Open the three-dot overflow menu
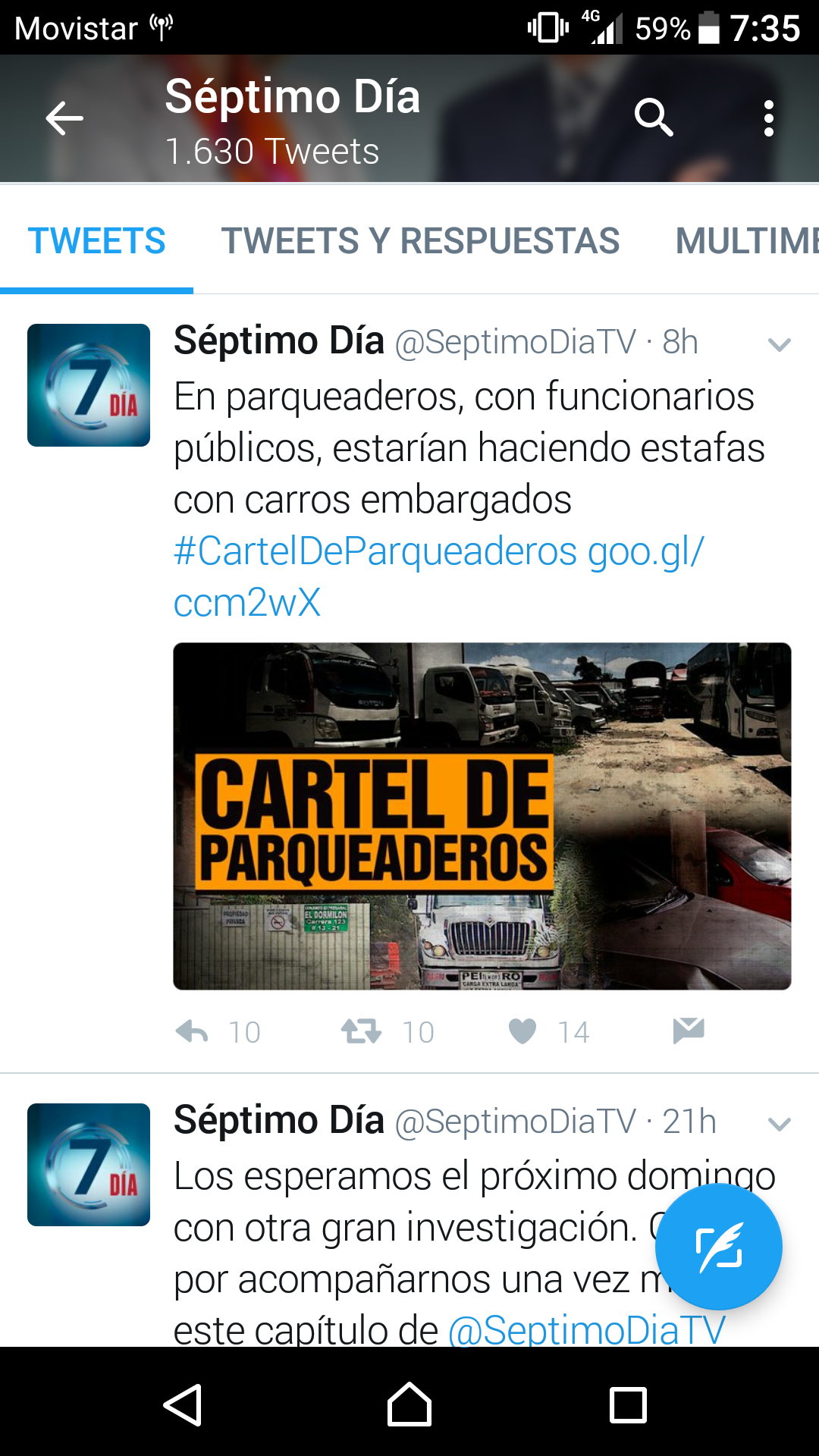This screenshot has height=1456, width=819. (x=769, y=118)
